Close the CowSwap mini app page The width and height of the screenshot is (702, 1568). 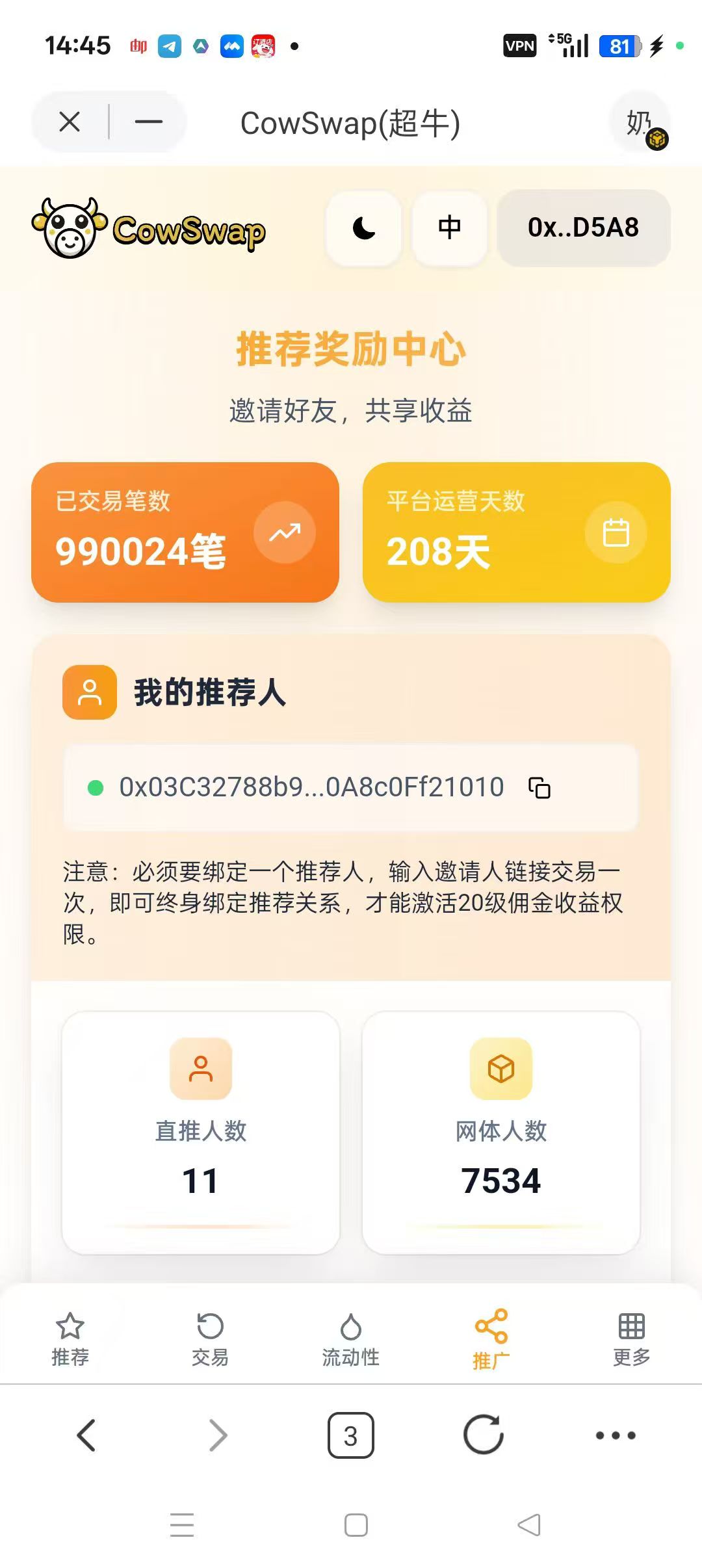[x=70, y=122]
